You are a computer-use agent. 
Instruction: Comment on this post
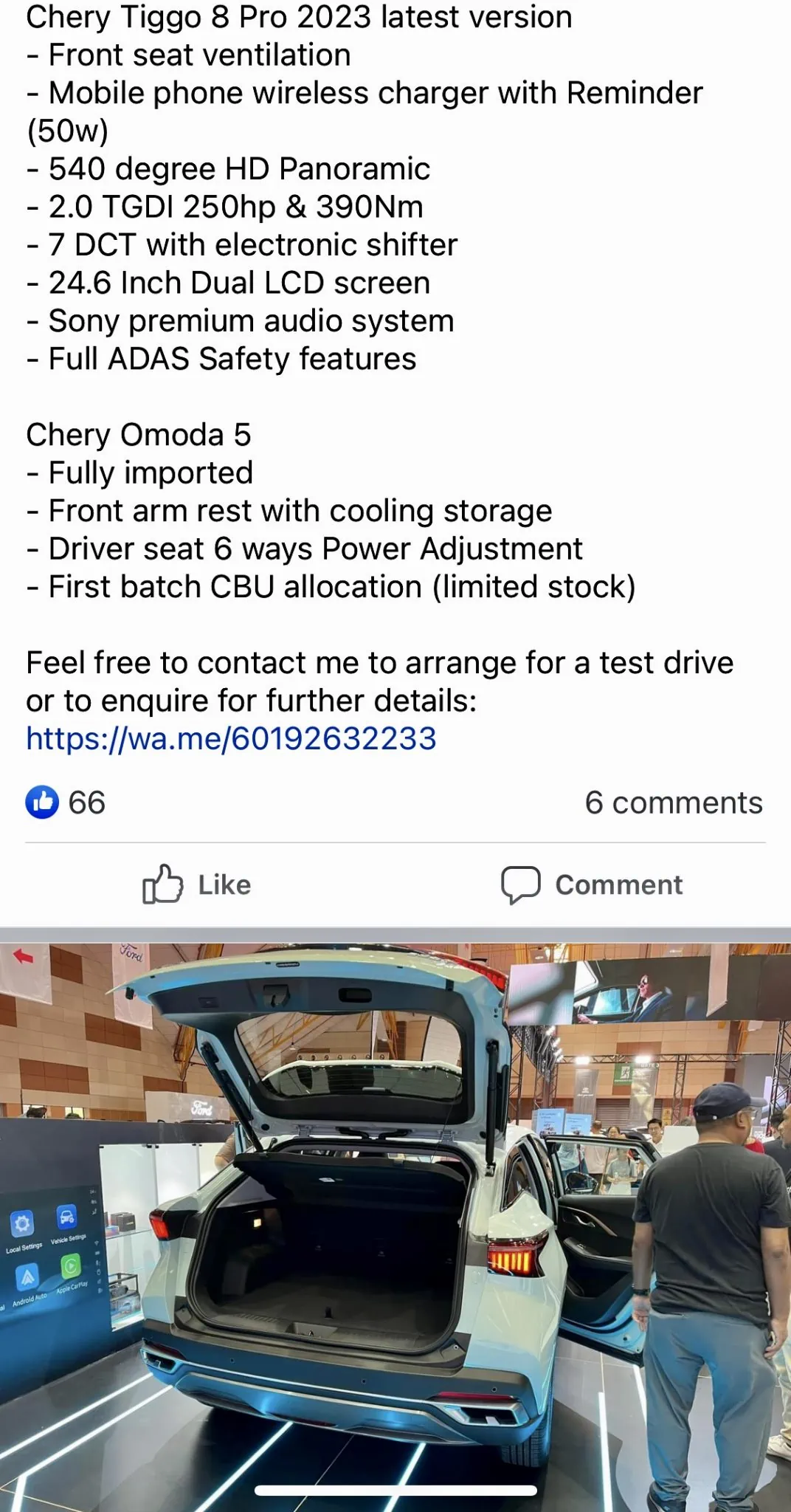[x=592, y=884]
